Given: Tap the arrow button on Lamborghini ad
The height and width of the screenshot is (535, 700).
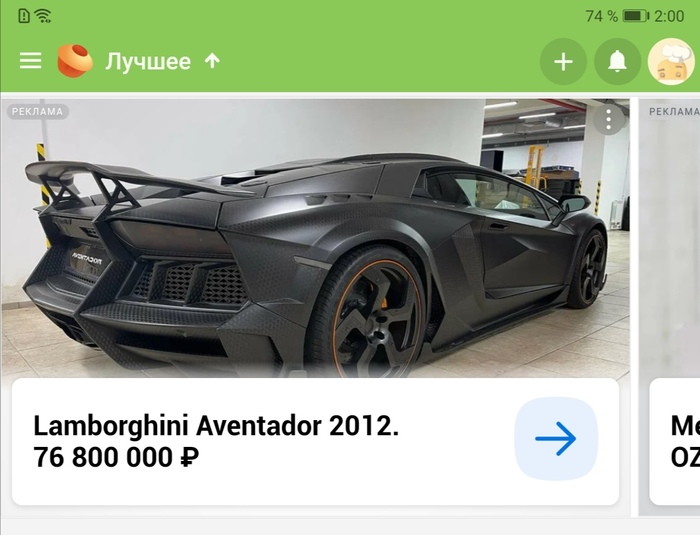Looking at the screenshot, I should pyautogui.click(x=555, y=439).
